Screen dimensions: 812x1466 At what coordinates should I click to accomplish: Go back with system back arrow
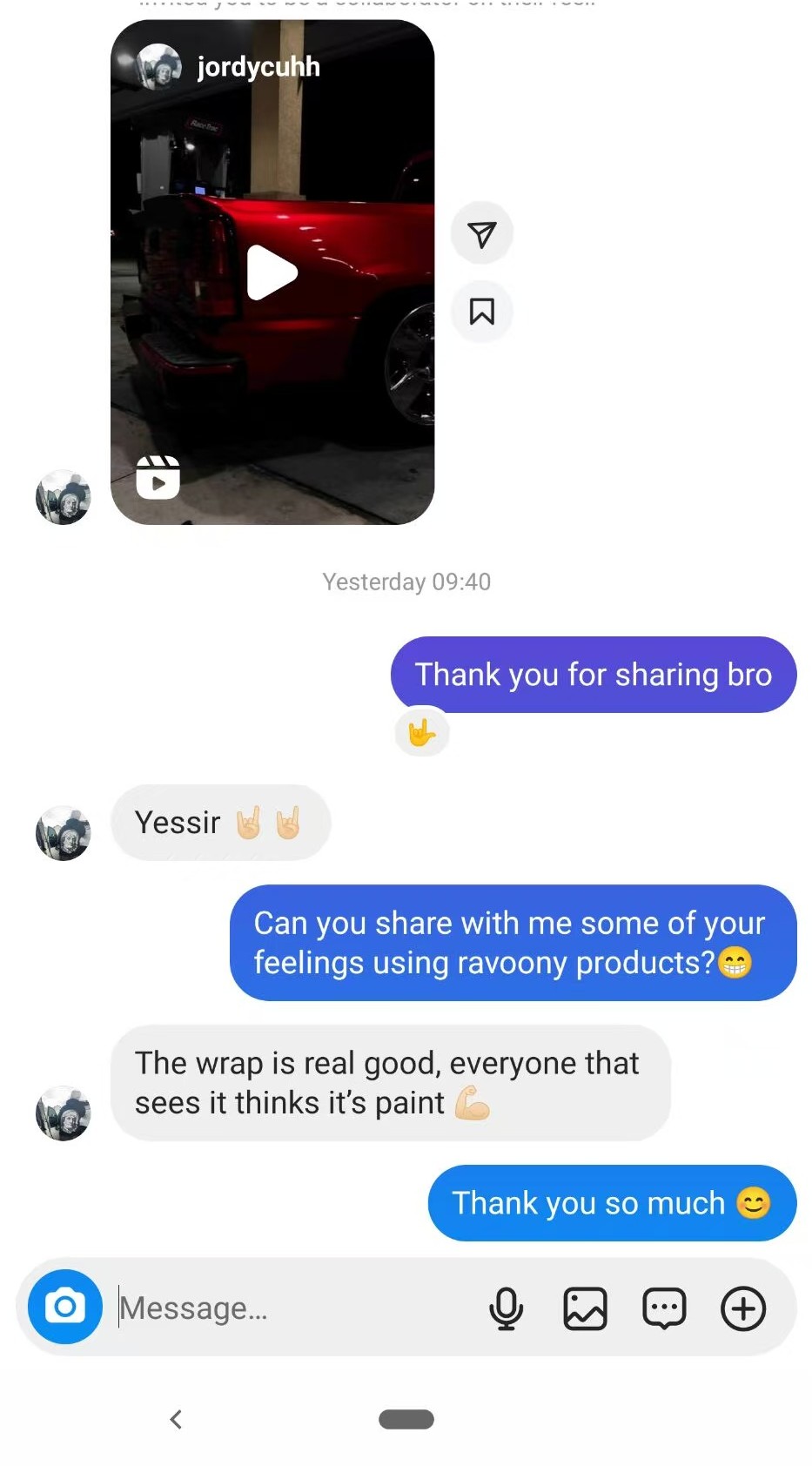point(176,1419)
